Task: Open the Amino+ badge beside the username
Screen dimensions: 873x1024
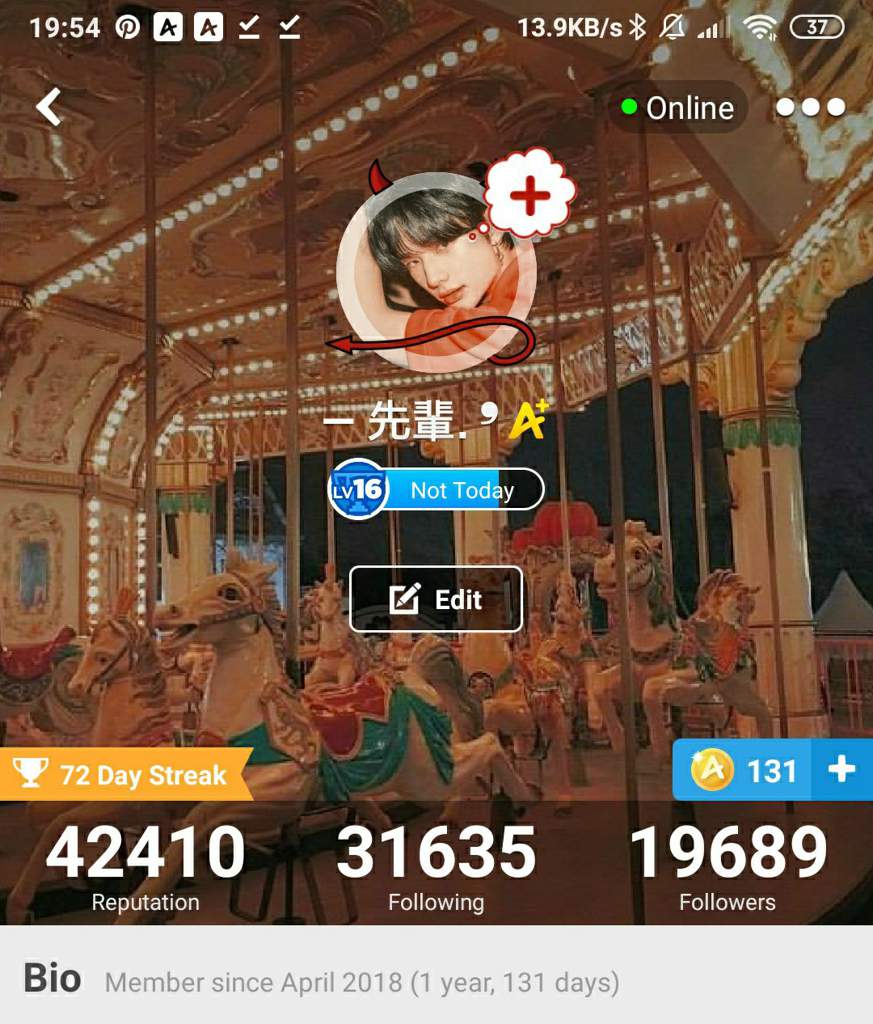Action: pyautogui.click(x=529, y=421)
